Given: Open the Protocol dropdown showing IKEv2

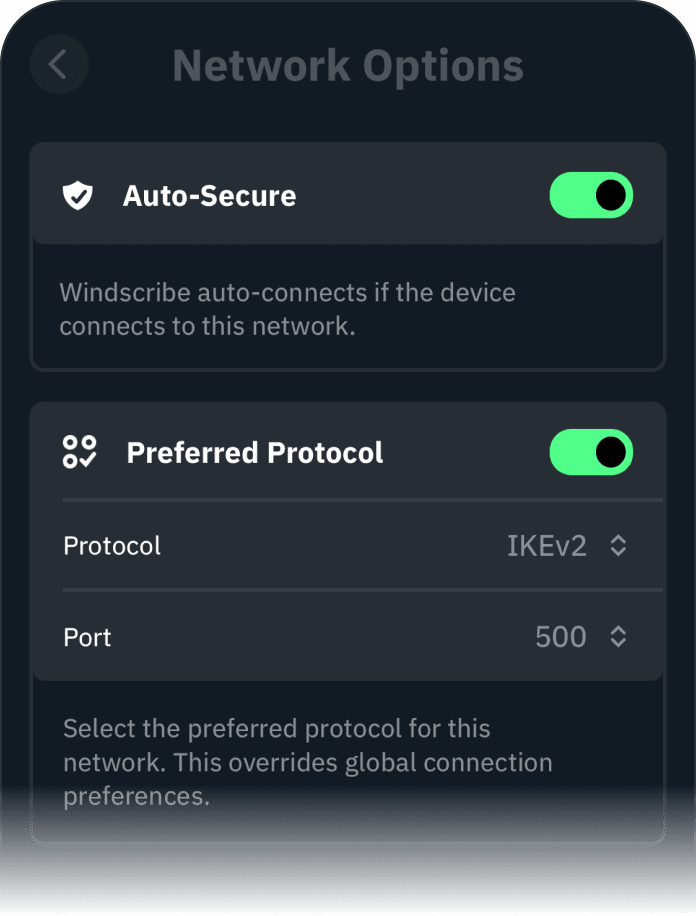Looking at the screenshot, I should coord(567,546).
